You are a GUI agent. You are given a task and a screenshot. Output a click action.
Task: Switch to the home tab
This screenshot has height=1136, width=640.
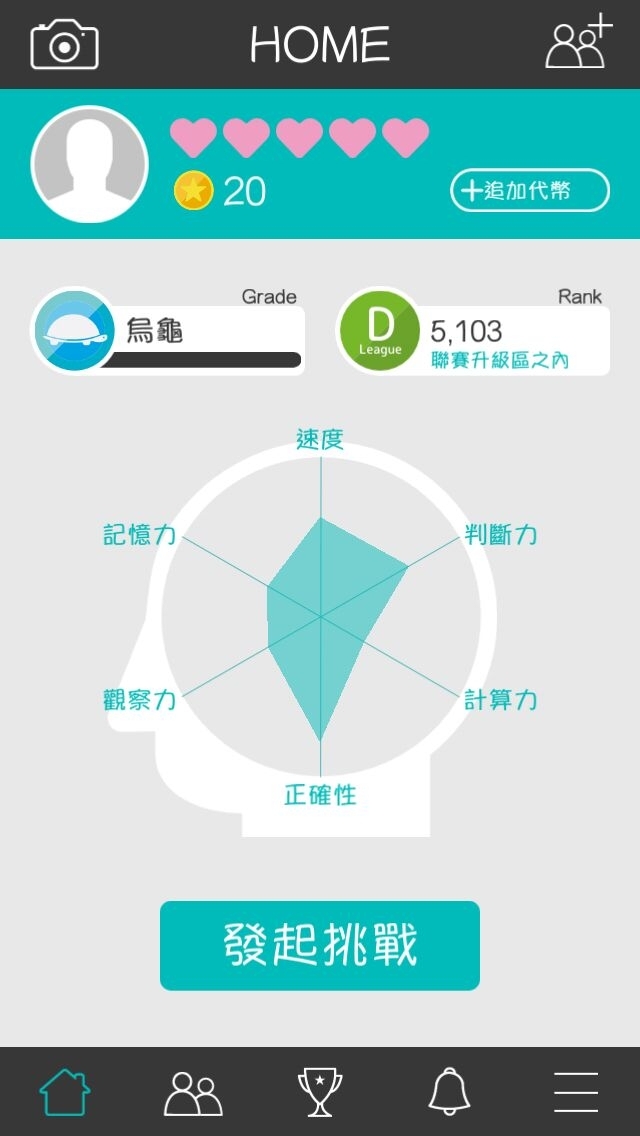click(64, 1092)
